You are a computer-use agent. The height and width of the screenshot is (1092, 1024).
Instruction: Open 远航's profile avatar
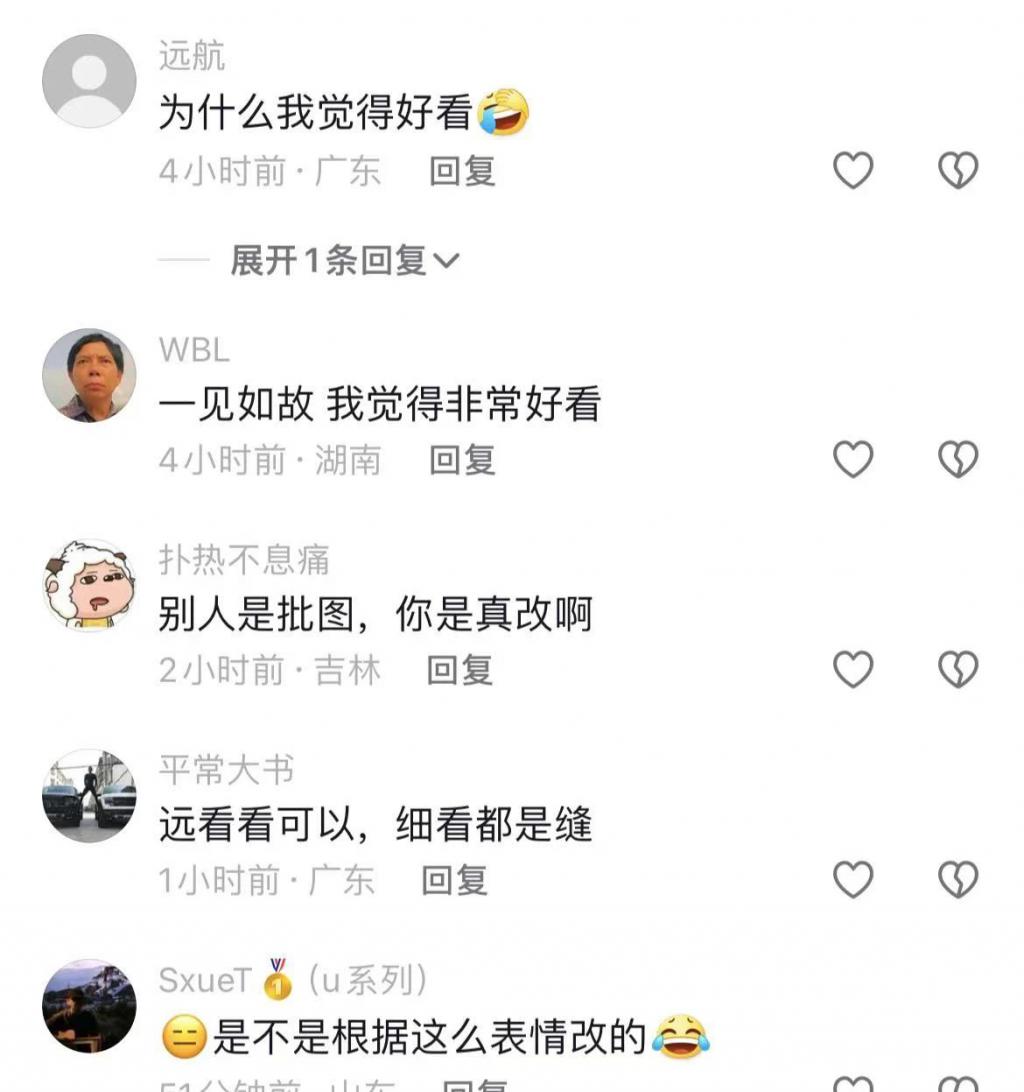(89, 81)
